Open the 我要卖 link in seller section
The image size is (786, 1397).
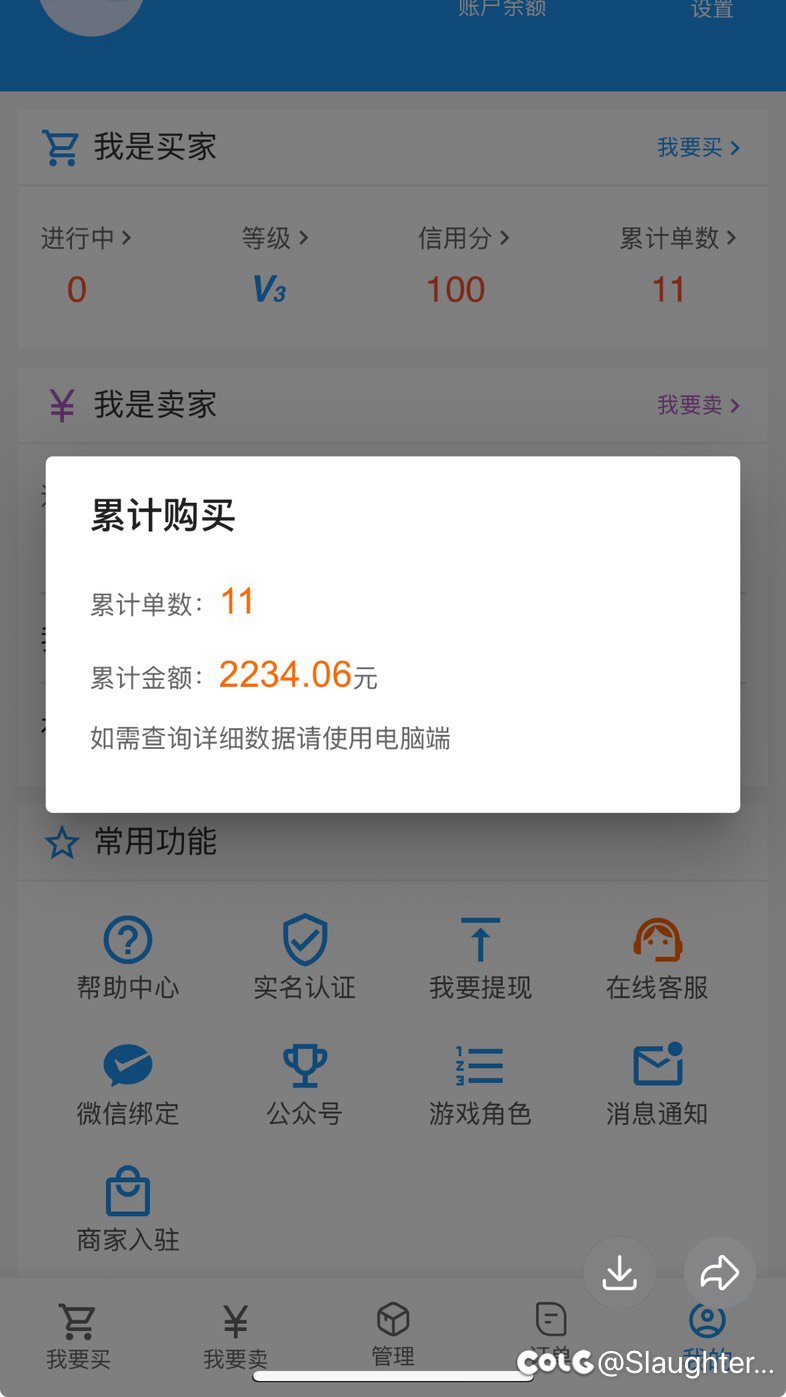(698, 405)
